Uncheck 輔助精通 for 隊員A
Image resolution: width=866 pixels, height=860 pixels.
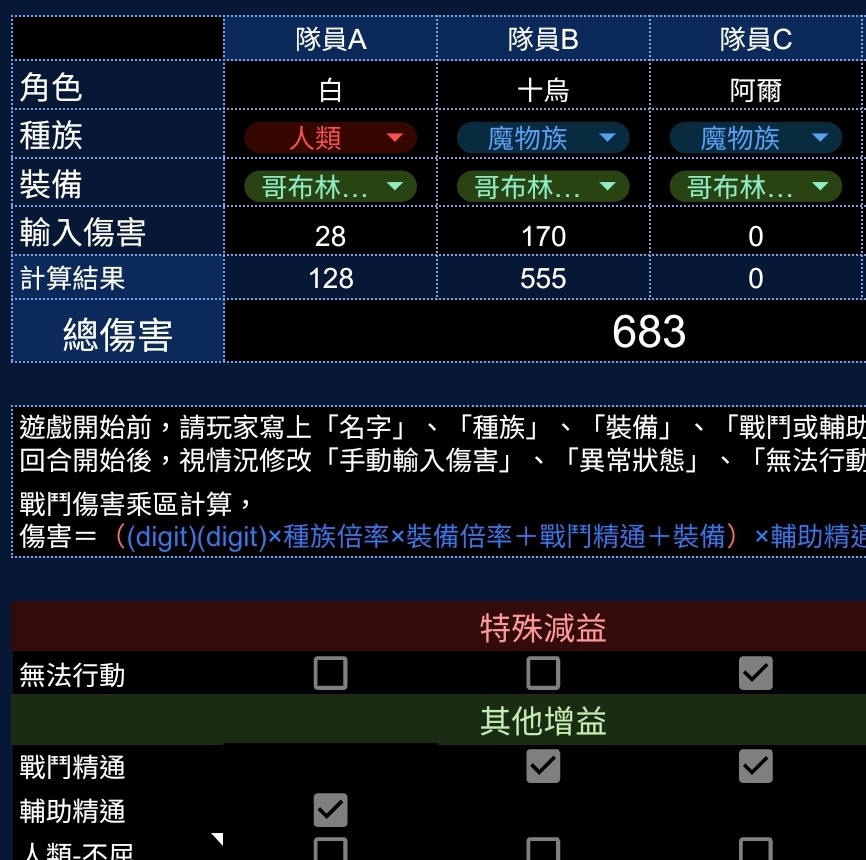point(331,810)
